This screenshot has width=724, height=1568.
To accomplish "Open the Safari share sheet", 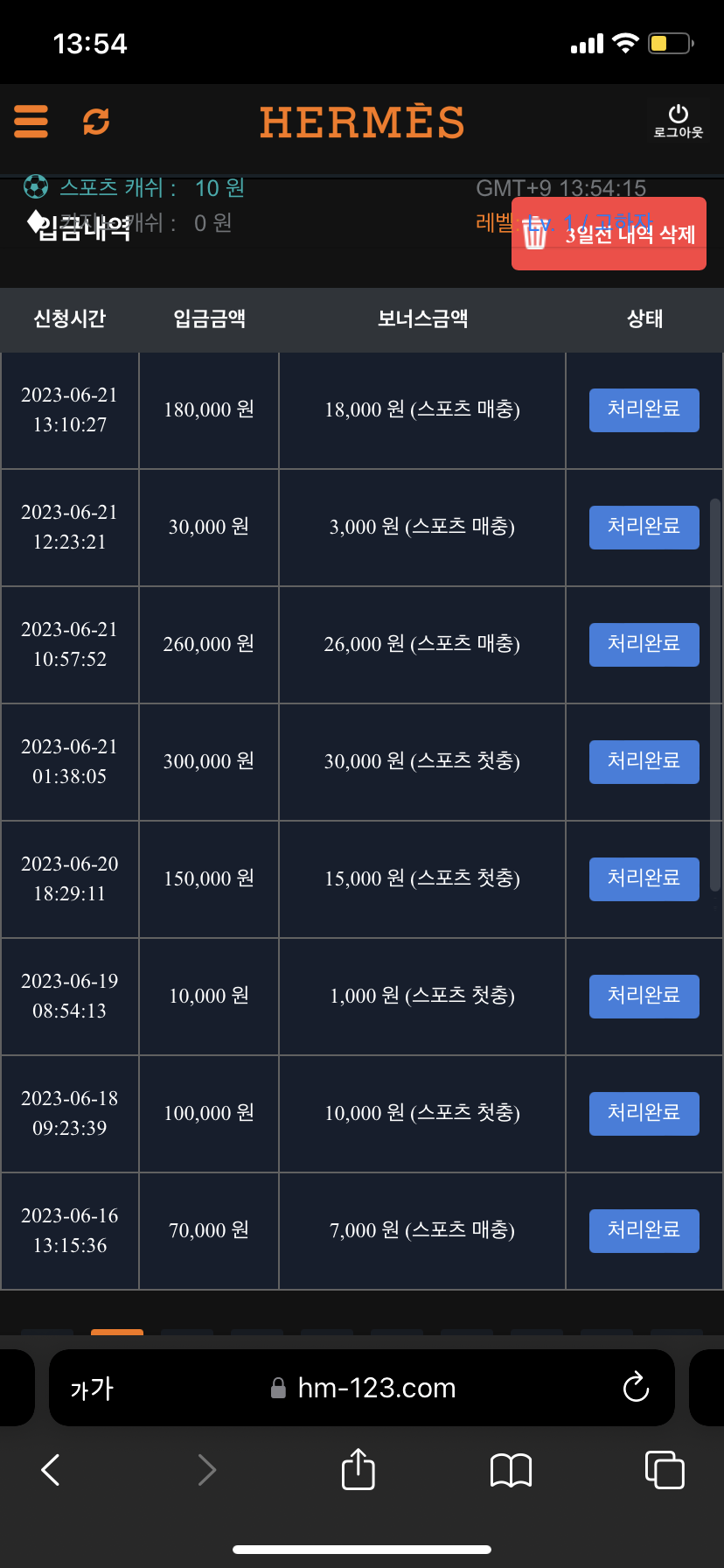I will 358,1470.
